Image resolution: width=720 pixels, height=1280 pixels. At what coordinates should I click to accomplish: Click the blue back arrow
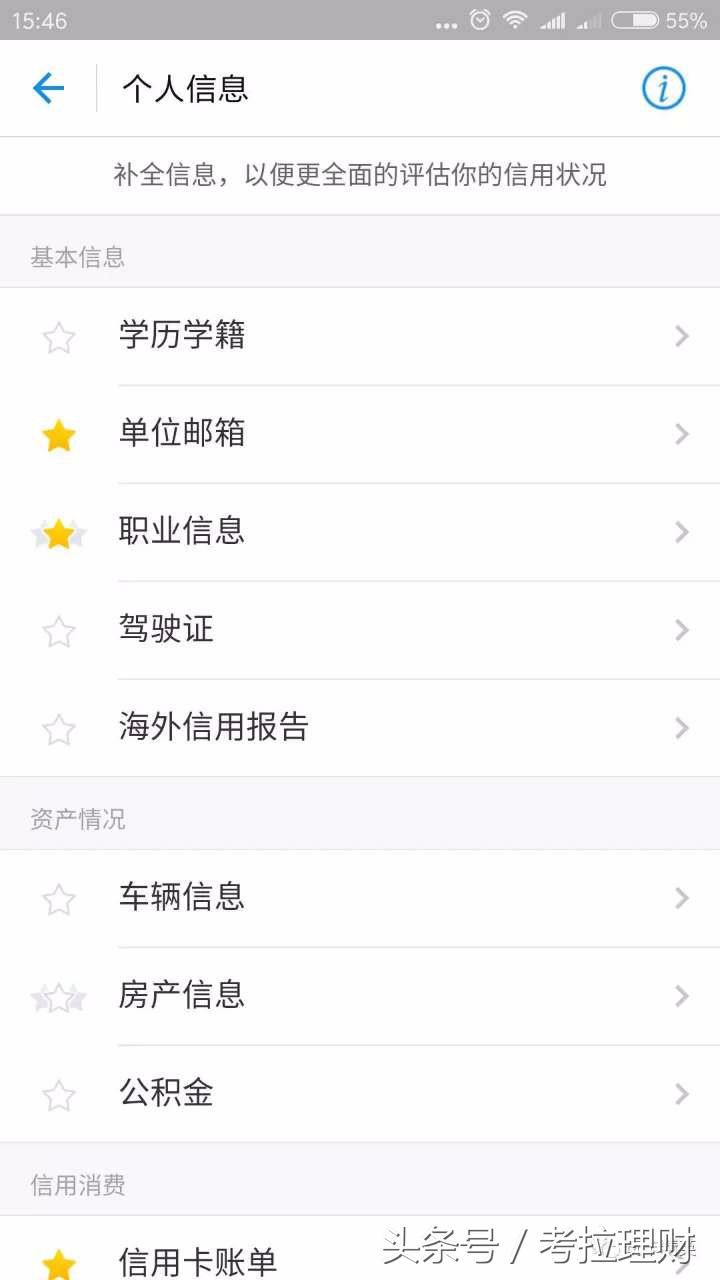[47, 88]
